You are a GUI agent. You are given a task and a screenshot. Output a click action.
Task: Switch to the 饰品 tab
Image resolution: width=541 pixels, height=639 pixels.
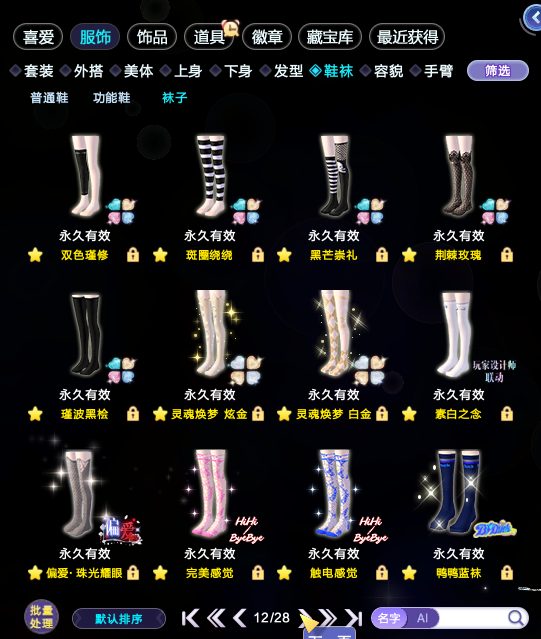[x=152, y=37]
